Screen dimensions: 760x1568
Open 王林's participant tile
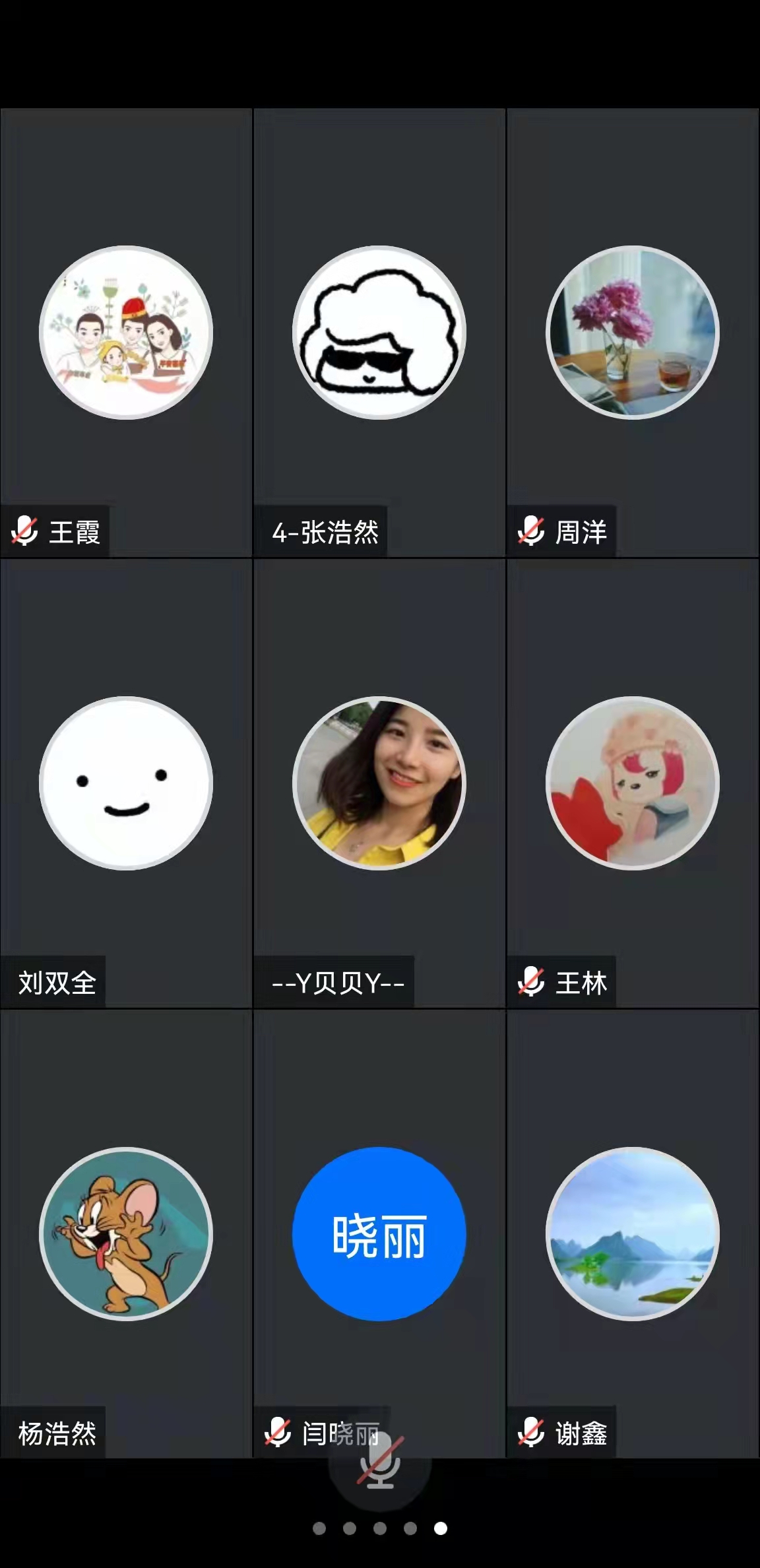(x=633, y=783)
